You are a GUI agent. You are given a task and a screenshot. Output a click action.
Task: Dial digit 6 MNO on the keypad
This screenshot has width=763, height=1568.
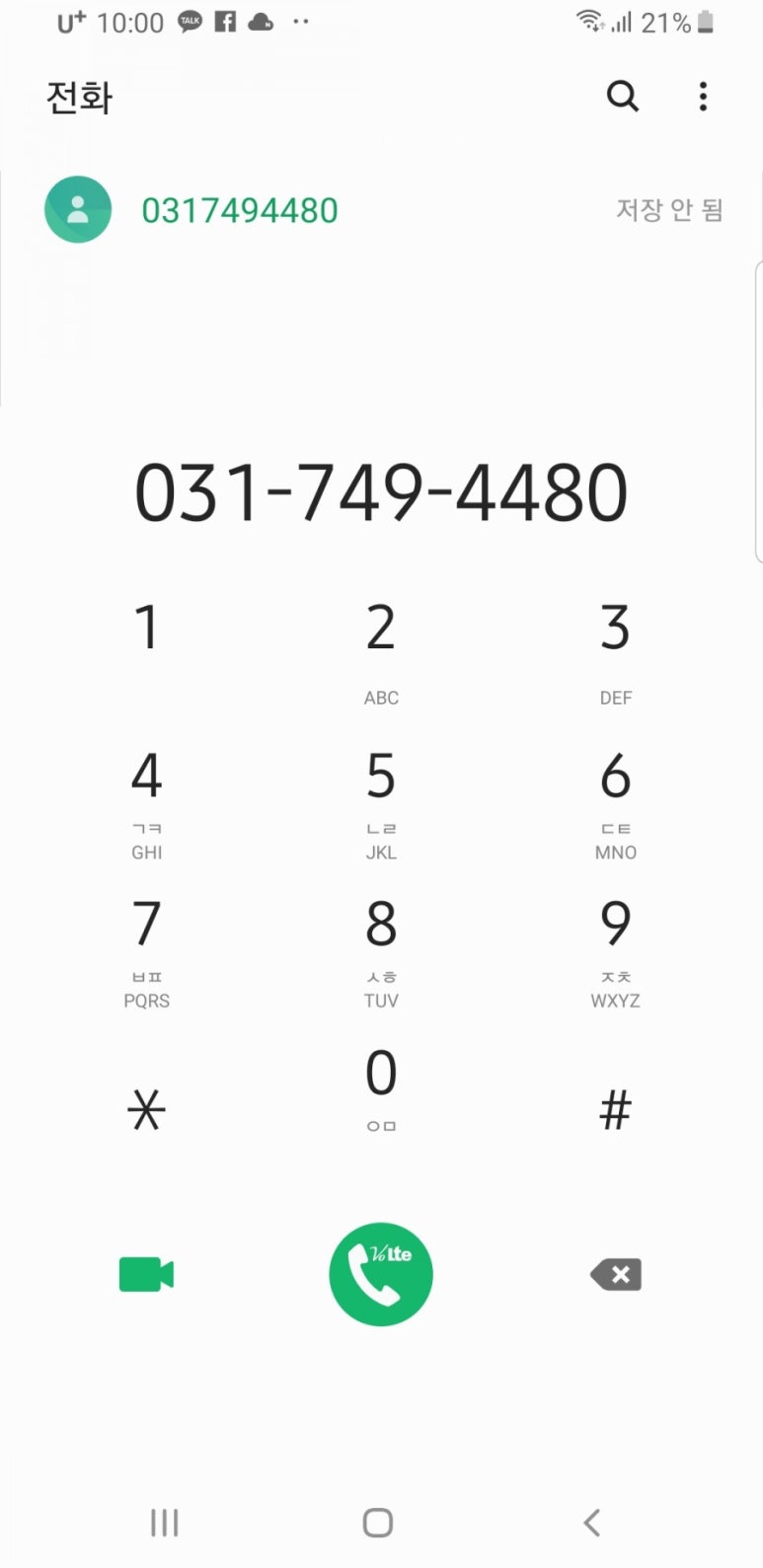[615, 799]
